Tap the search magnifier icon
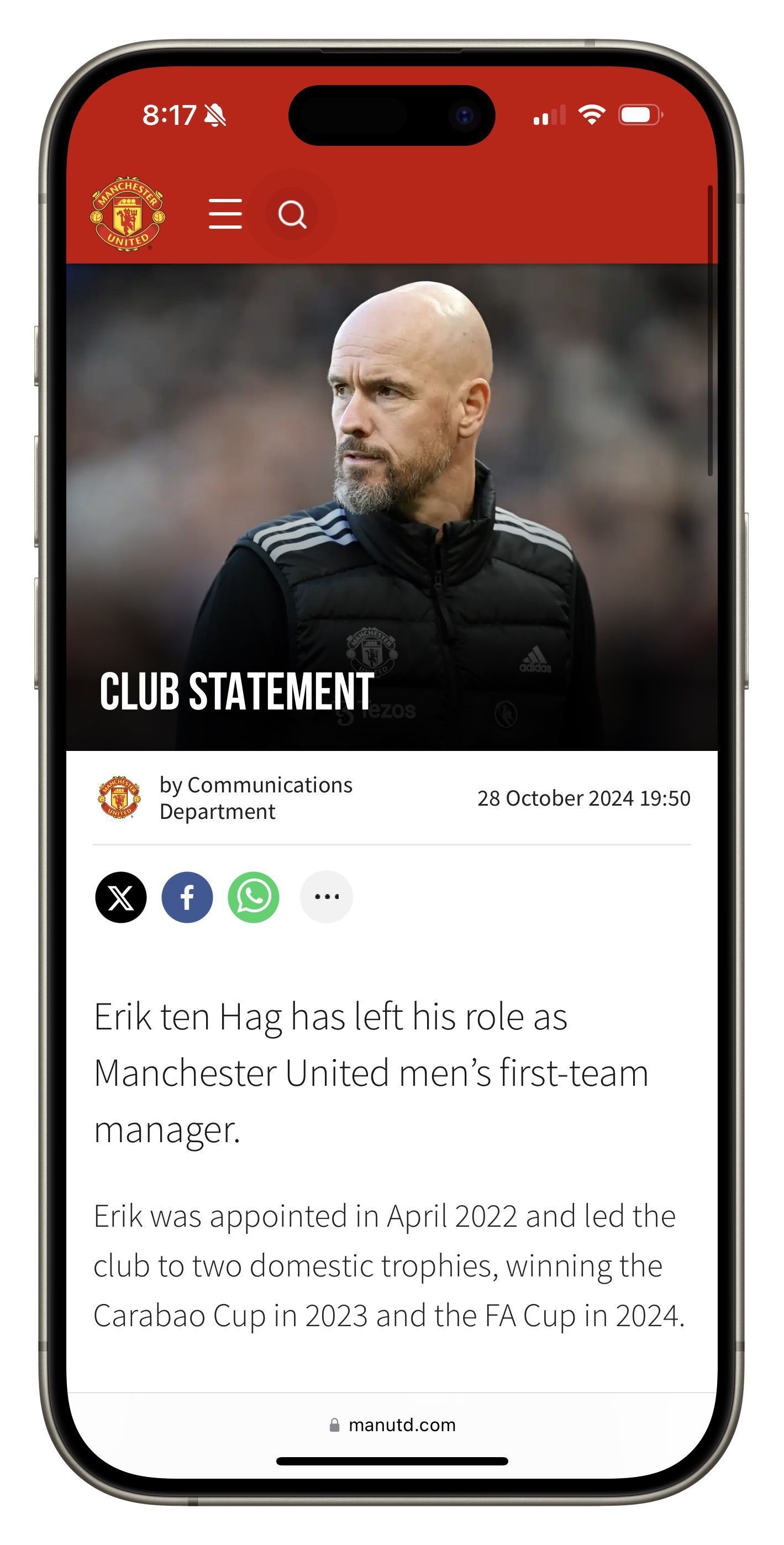 [292, 214]
